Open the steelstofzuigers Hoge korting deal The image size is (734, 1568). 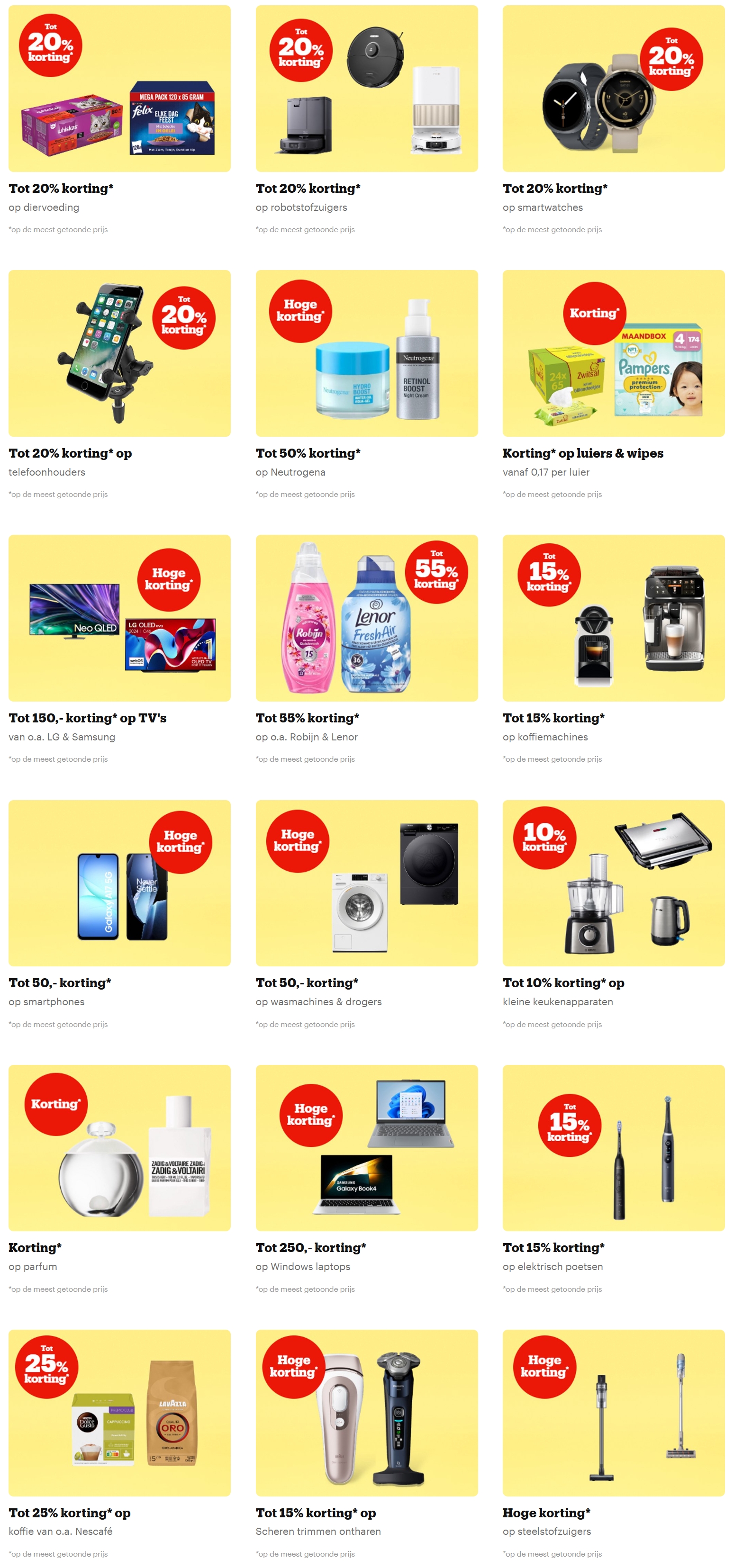pyautogui.click(x=613, y=1413)
